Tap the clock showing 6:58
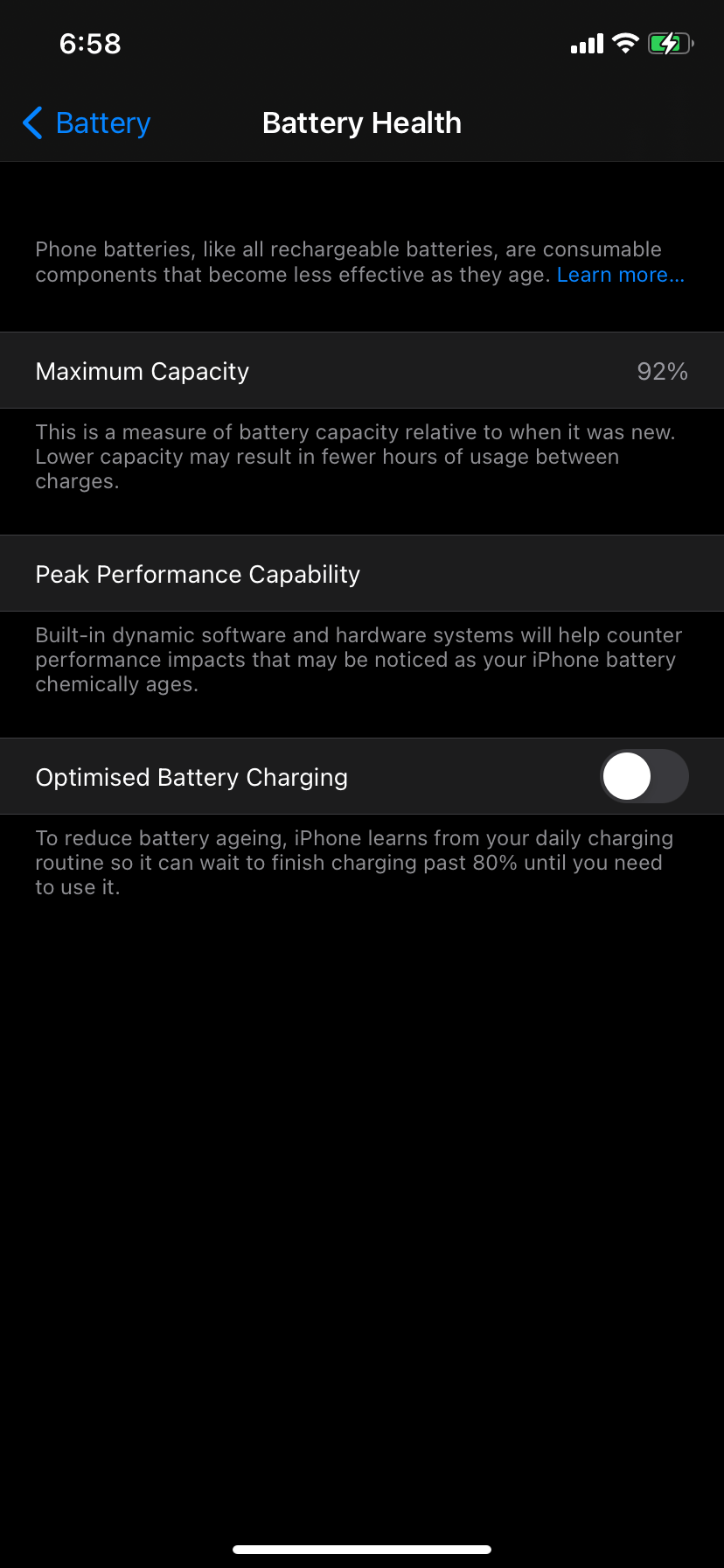The width and height of the screenshot is (724, 1568). tap(89, 43)
